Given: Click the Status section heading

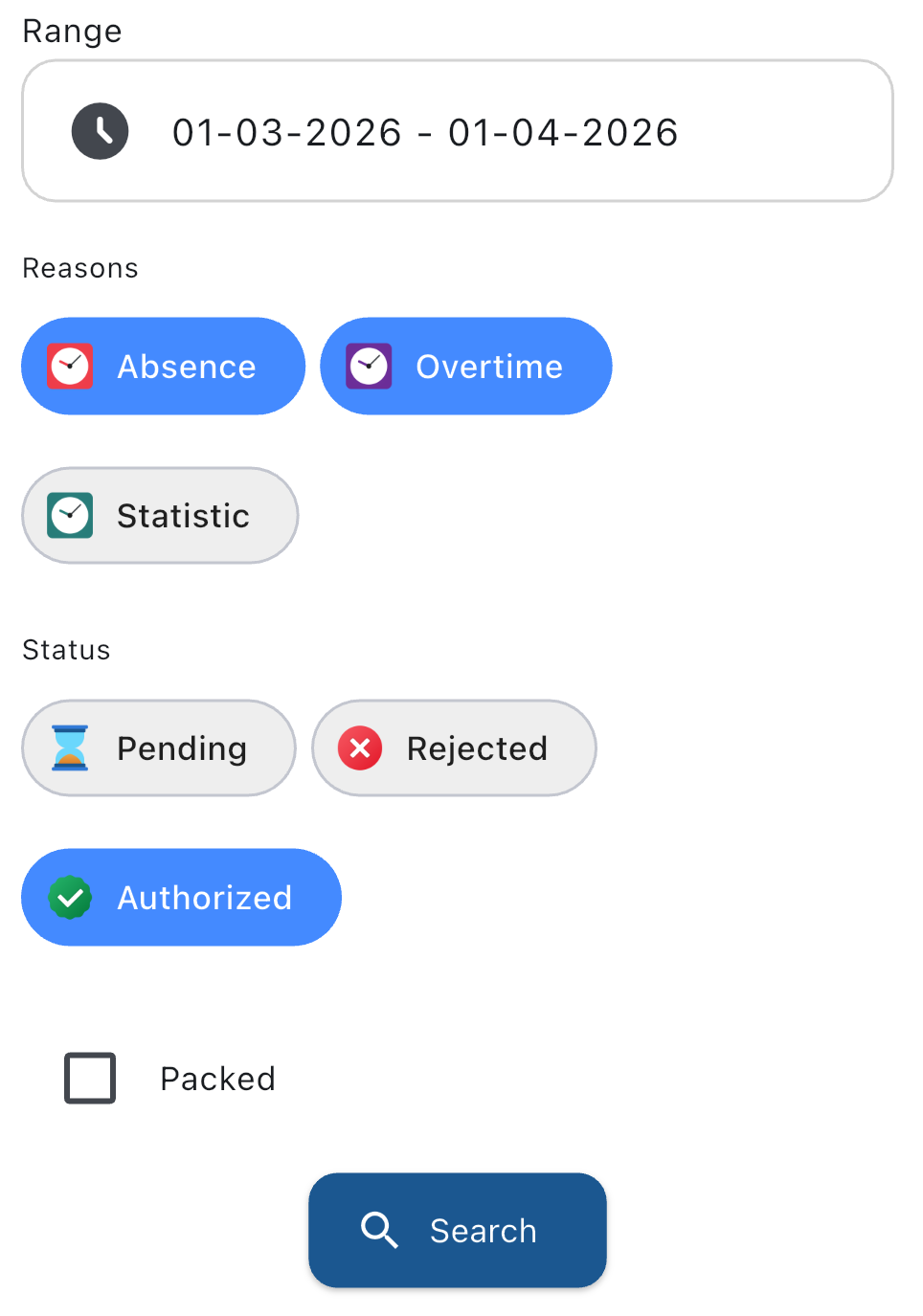Looking at the screenshot, I should coord(66,649).
